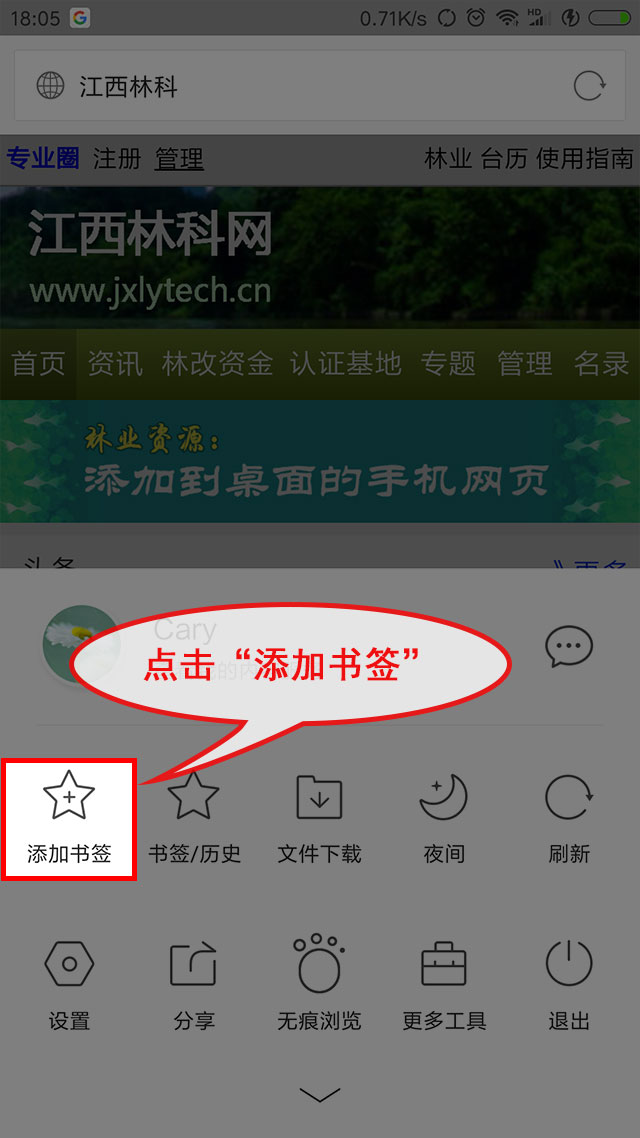Tap the reload icon in the address bar

[x=590, y=86]
